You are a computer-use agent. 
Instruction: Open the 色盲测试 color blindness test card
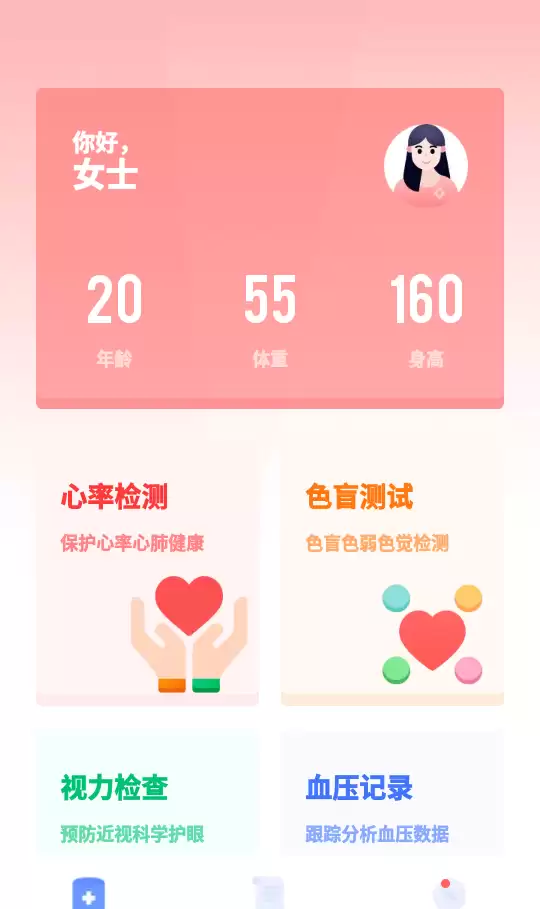click(392, 577)
